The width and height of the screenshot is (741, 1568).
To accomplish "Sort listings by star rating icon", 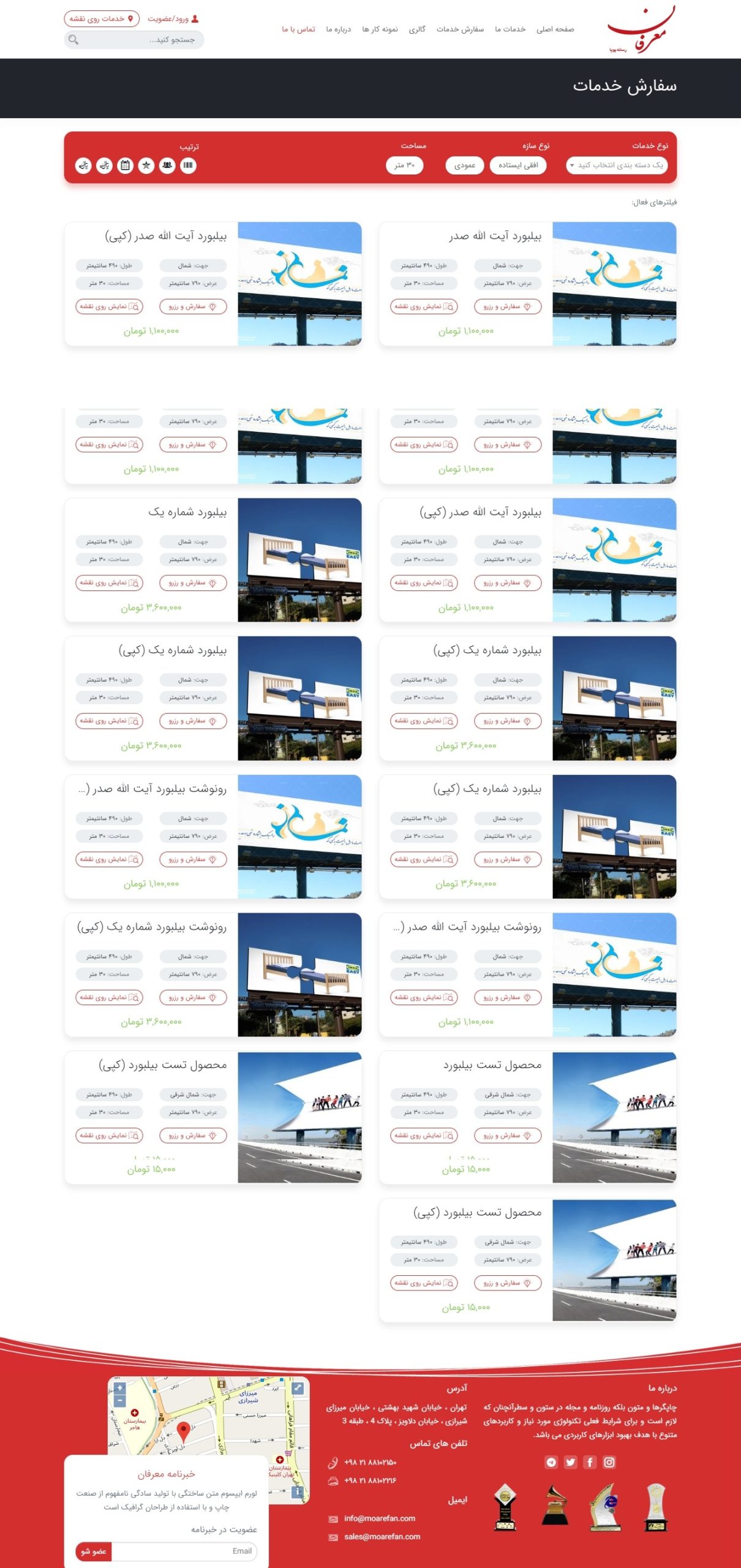I will [146, 165].
